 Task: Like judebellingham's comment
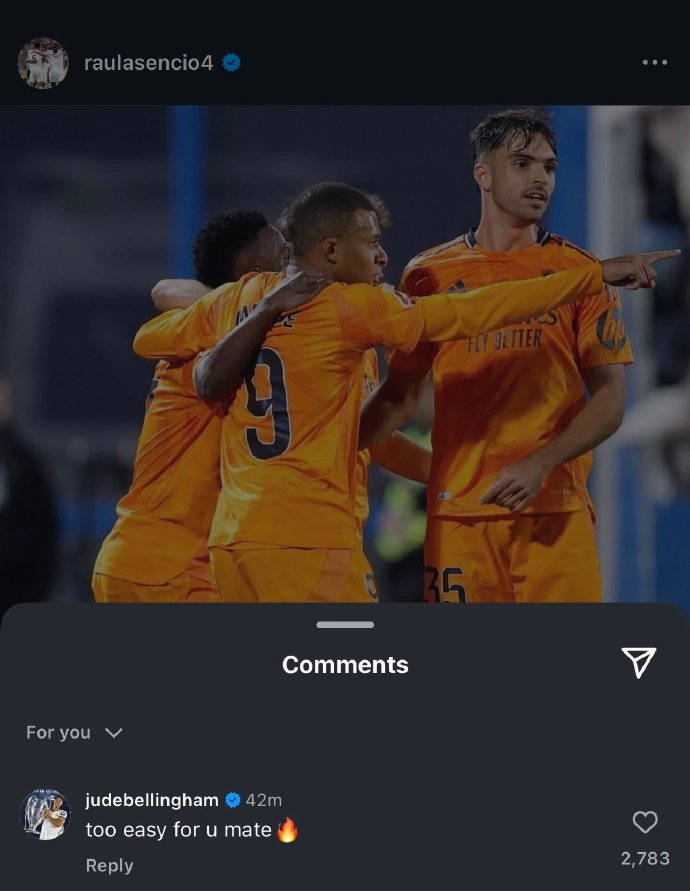coord(645,823)
